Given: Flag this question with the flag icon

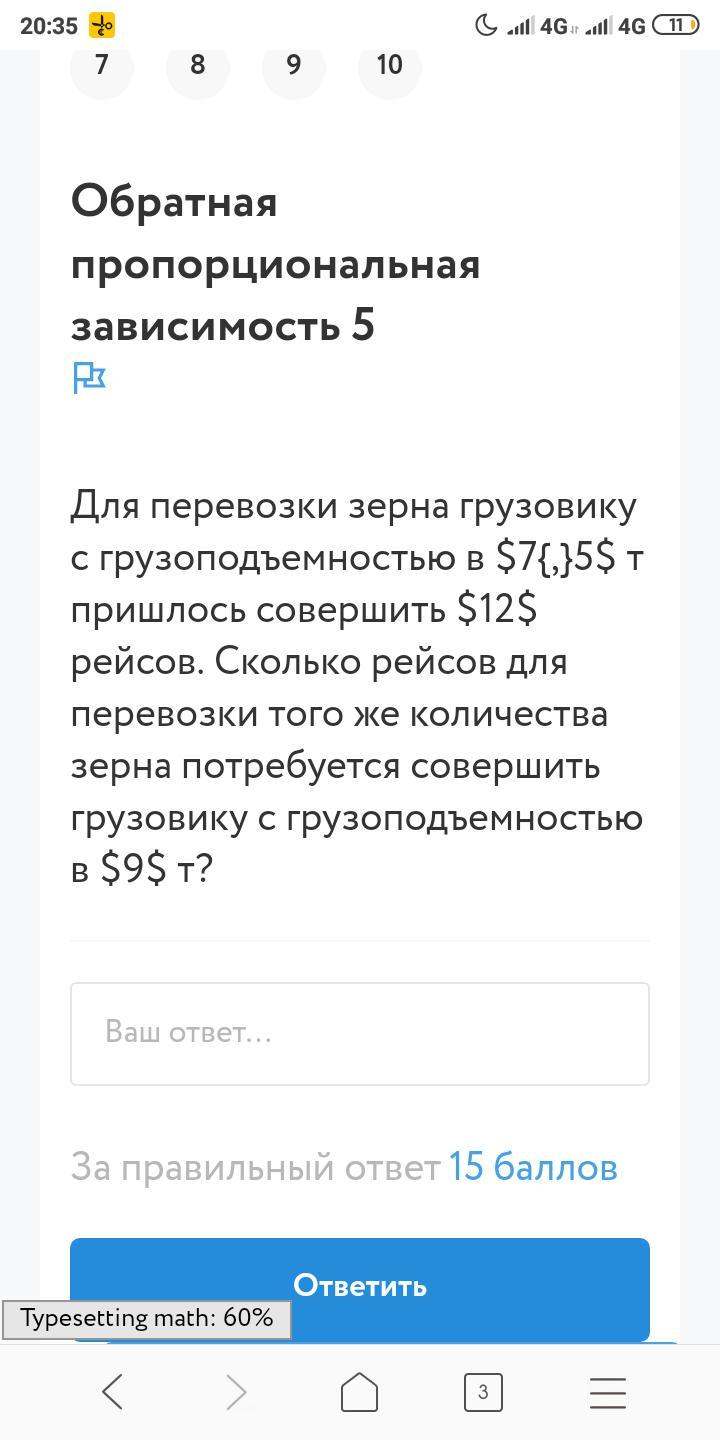Looking at the screenshot, I should coord(90,378).
